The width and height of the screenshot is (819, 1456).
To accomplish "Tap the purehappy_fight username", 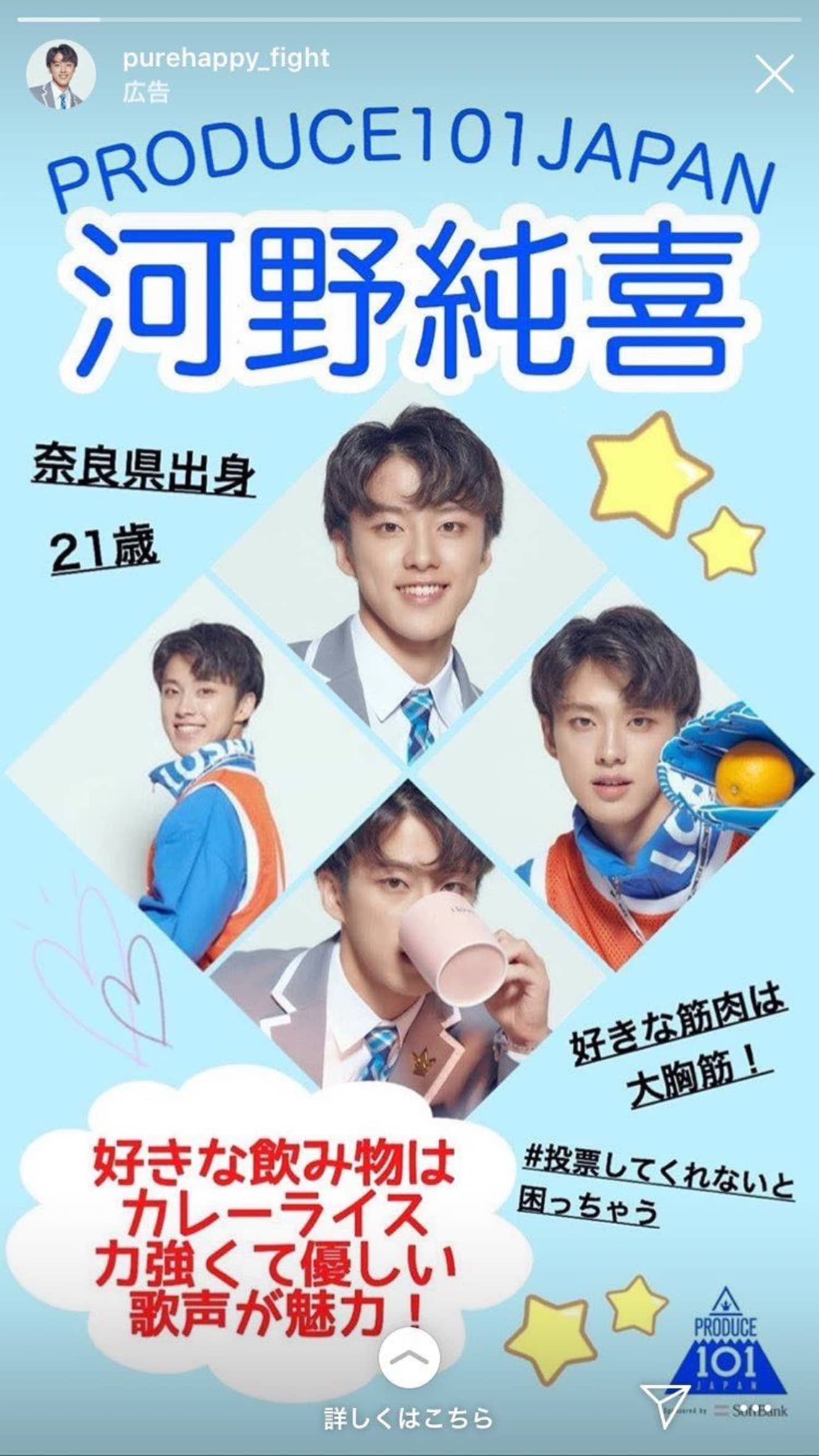I will tap(226, 59).
